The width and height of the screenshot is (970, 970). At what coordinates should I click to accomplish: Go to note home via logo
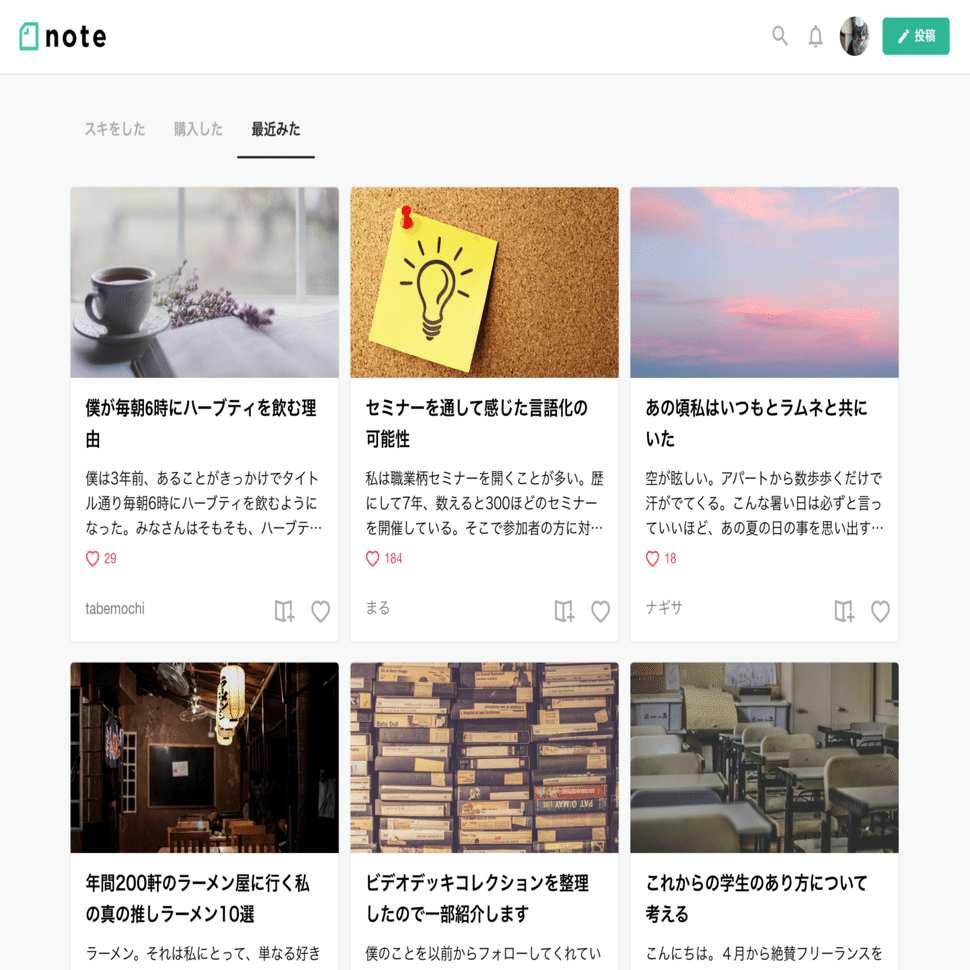pos(63,37)
